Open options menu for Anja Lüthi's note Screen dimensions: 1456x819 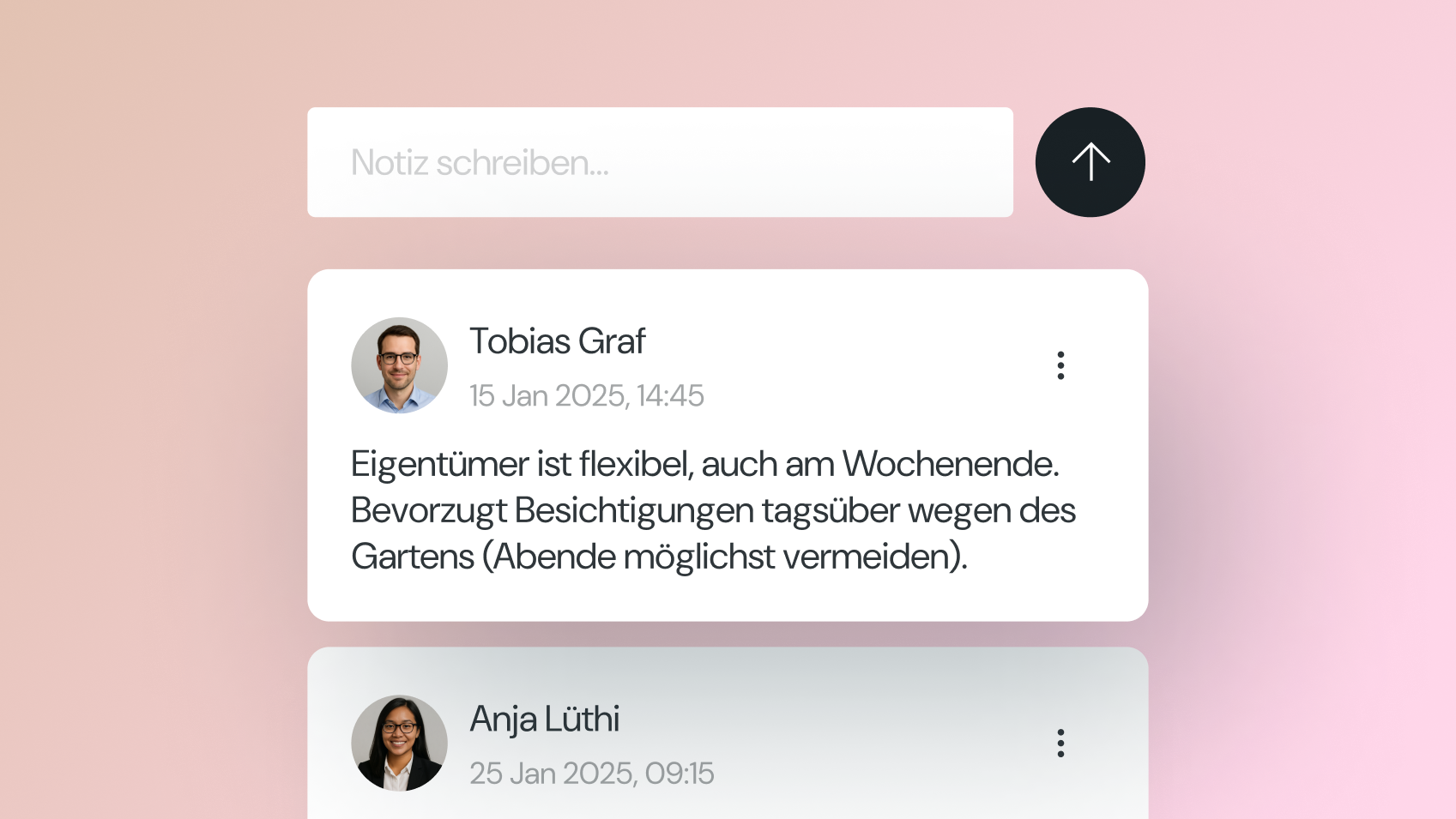[1060, 743]
